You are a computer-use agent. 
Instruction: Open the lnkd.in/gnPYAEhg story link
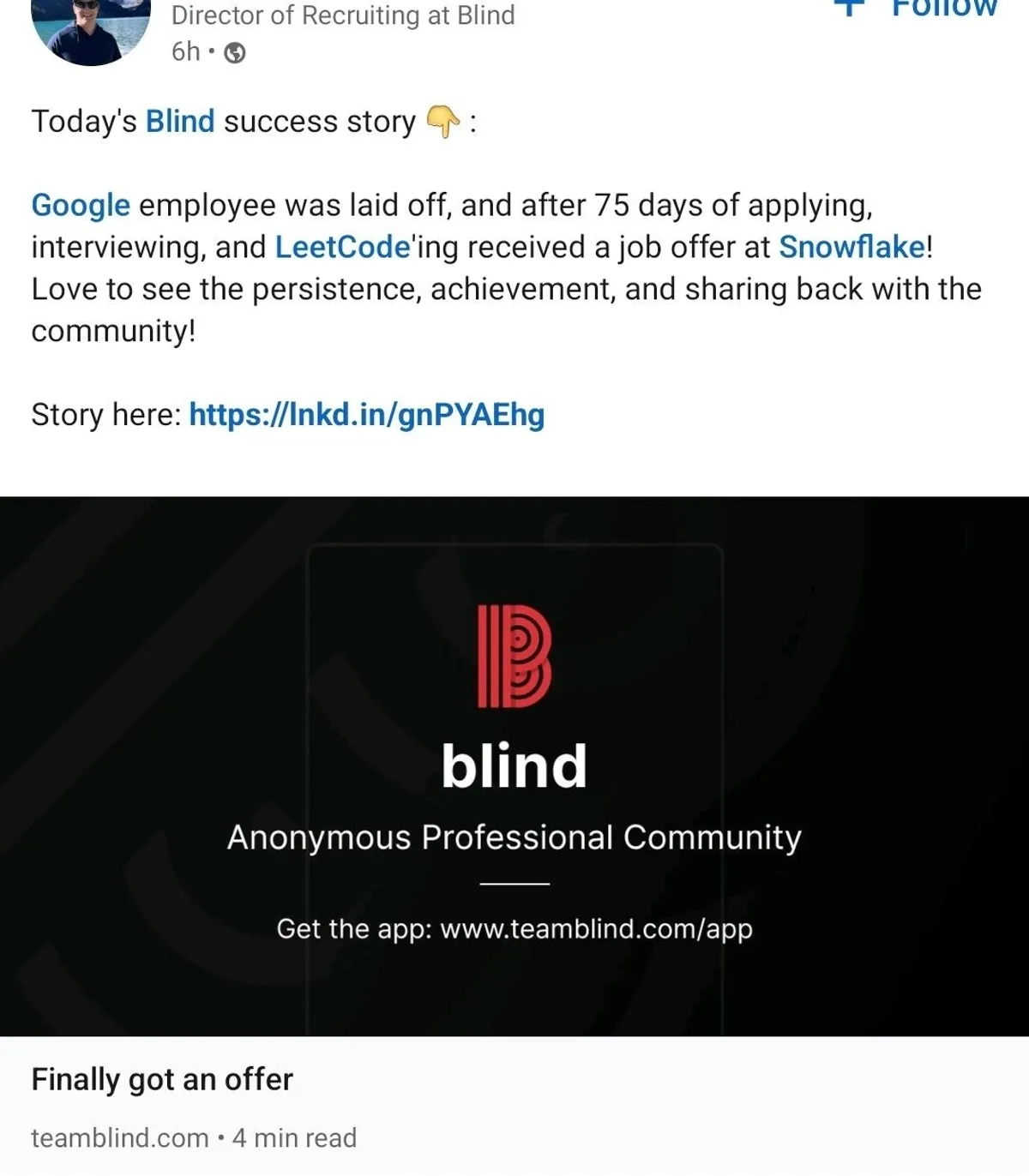click(366, 415)
